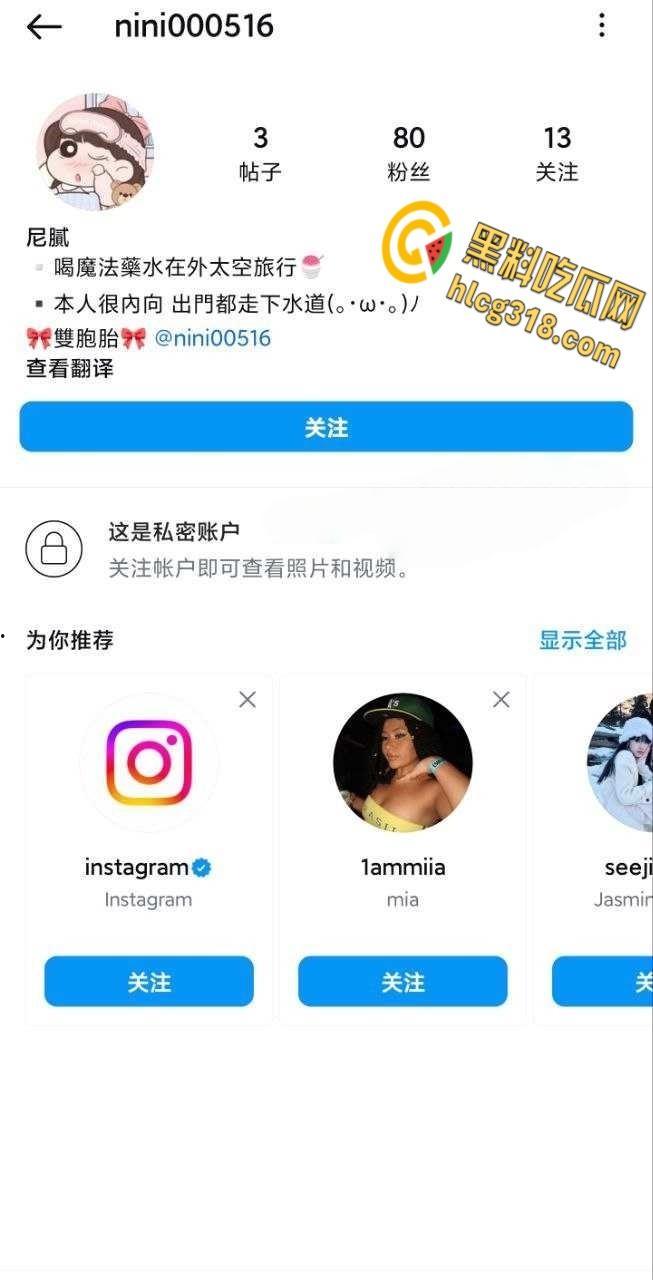Open 1ammiia's suggested profile

pyautogui.click(x=403, y=763)
